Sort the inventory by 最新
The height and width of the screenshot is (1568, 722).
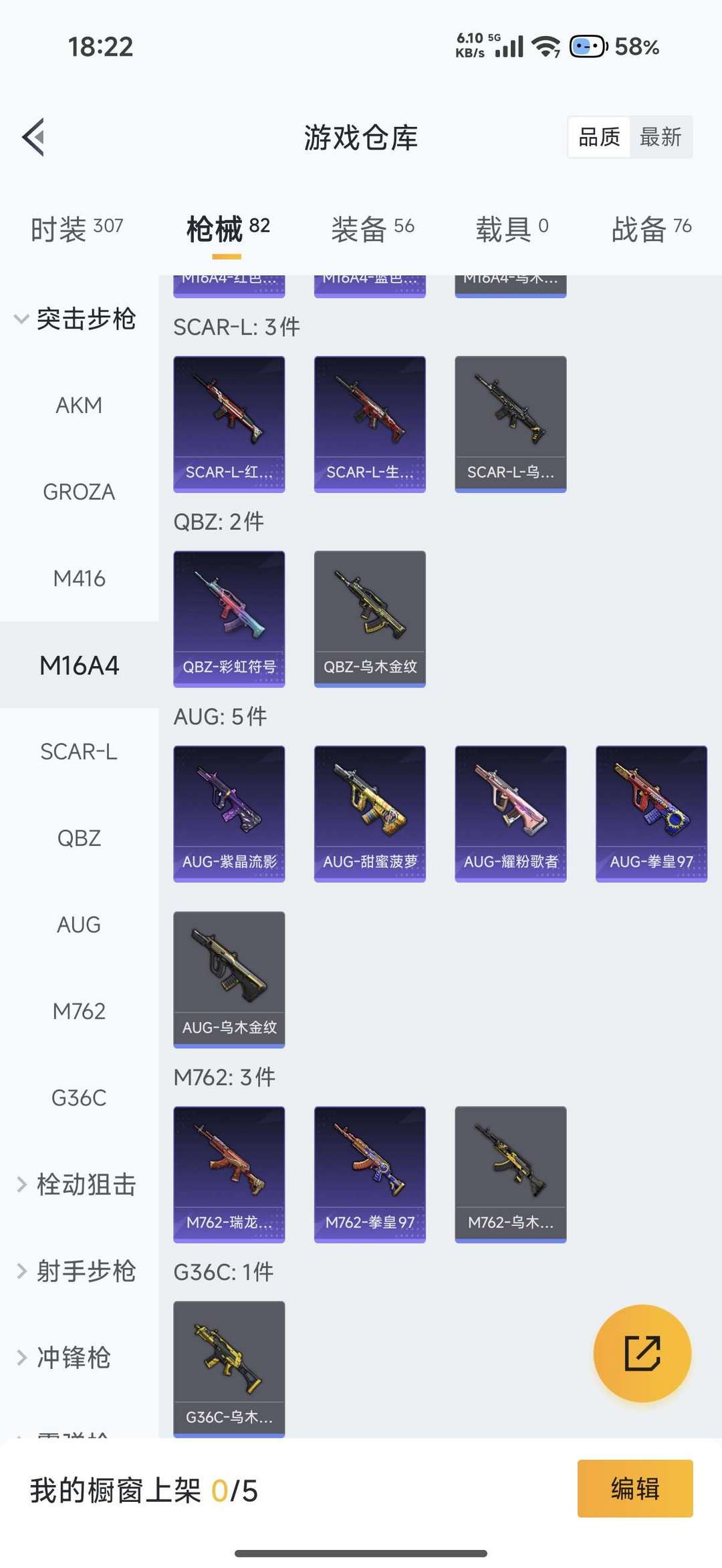pyautogui.click(x=660, y=138)
